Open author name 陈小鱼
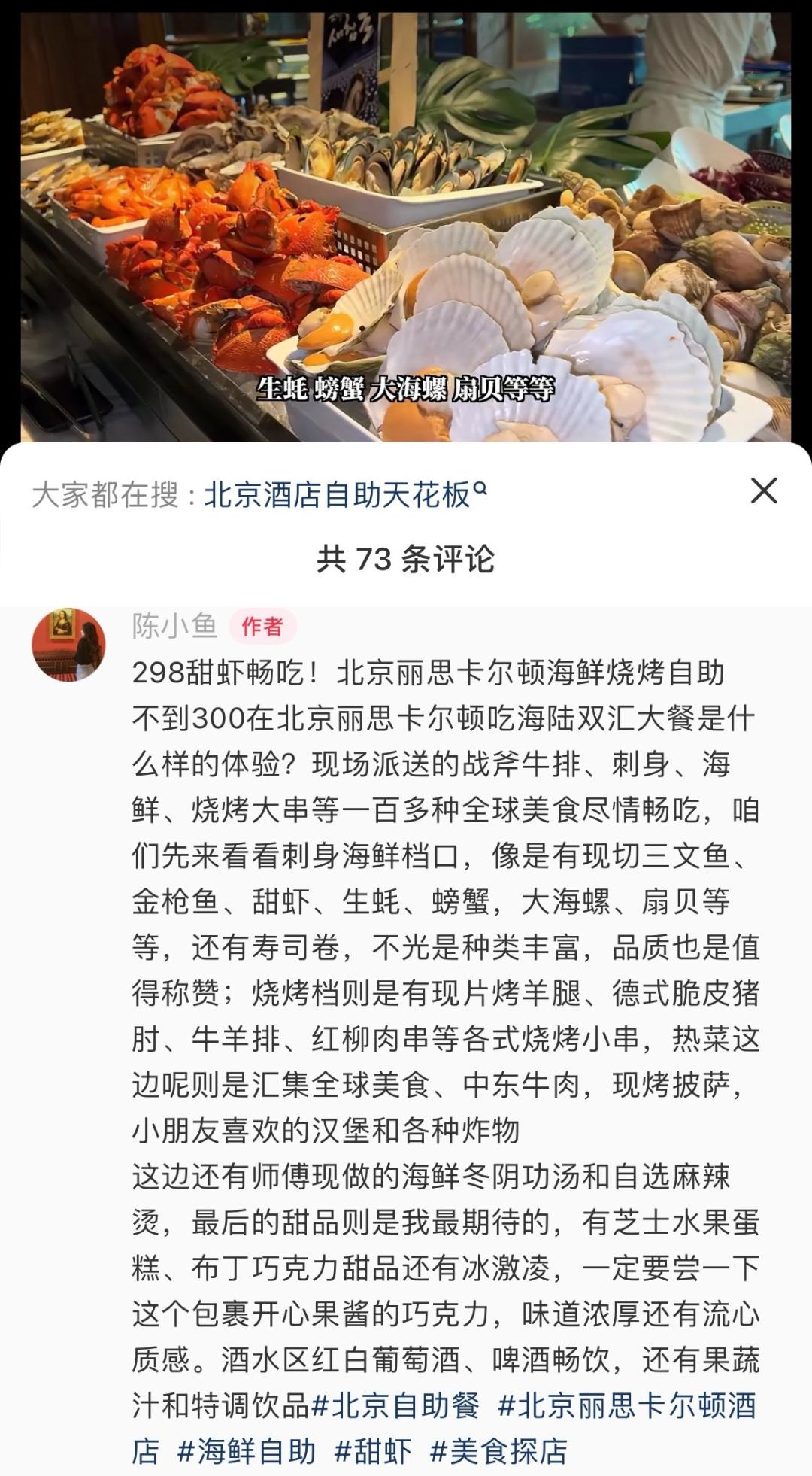This screenshot has height=1476, width=812. [174, 626]
